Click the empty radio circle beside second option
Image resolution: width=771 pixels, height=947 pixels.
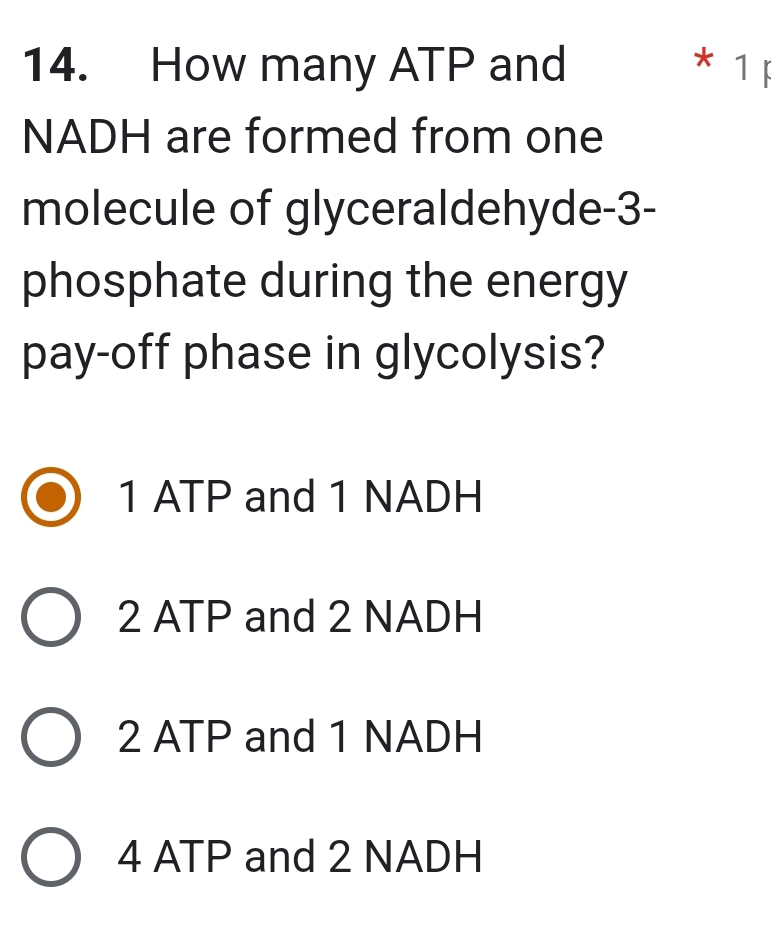pos(51,617)
